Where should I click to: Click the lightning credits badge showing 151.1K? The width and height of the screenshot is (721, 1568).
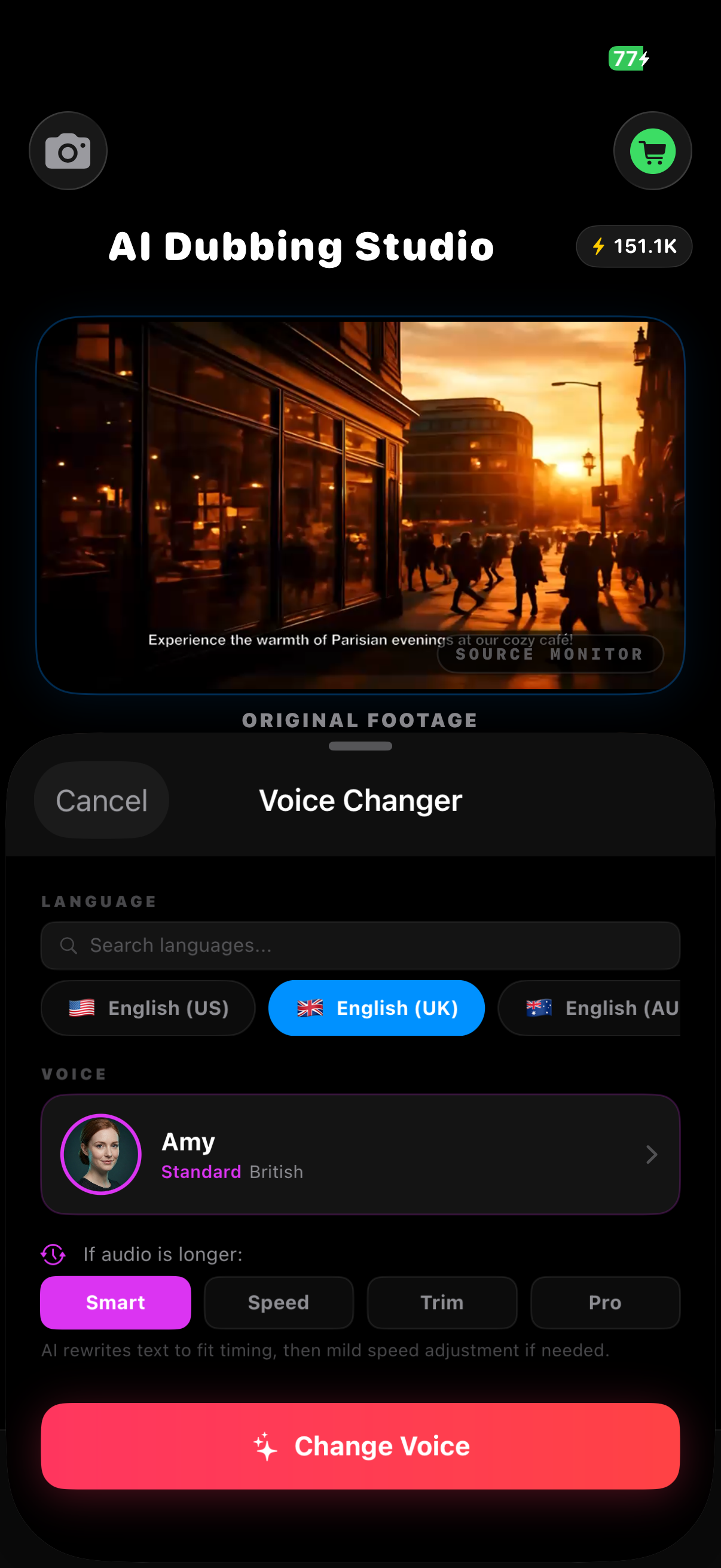tap(633, 246)
